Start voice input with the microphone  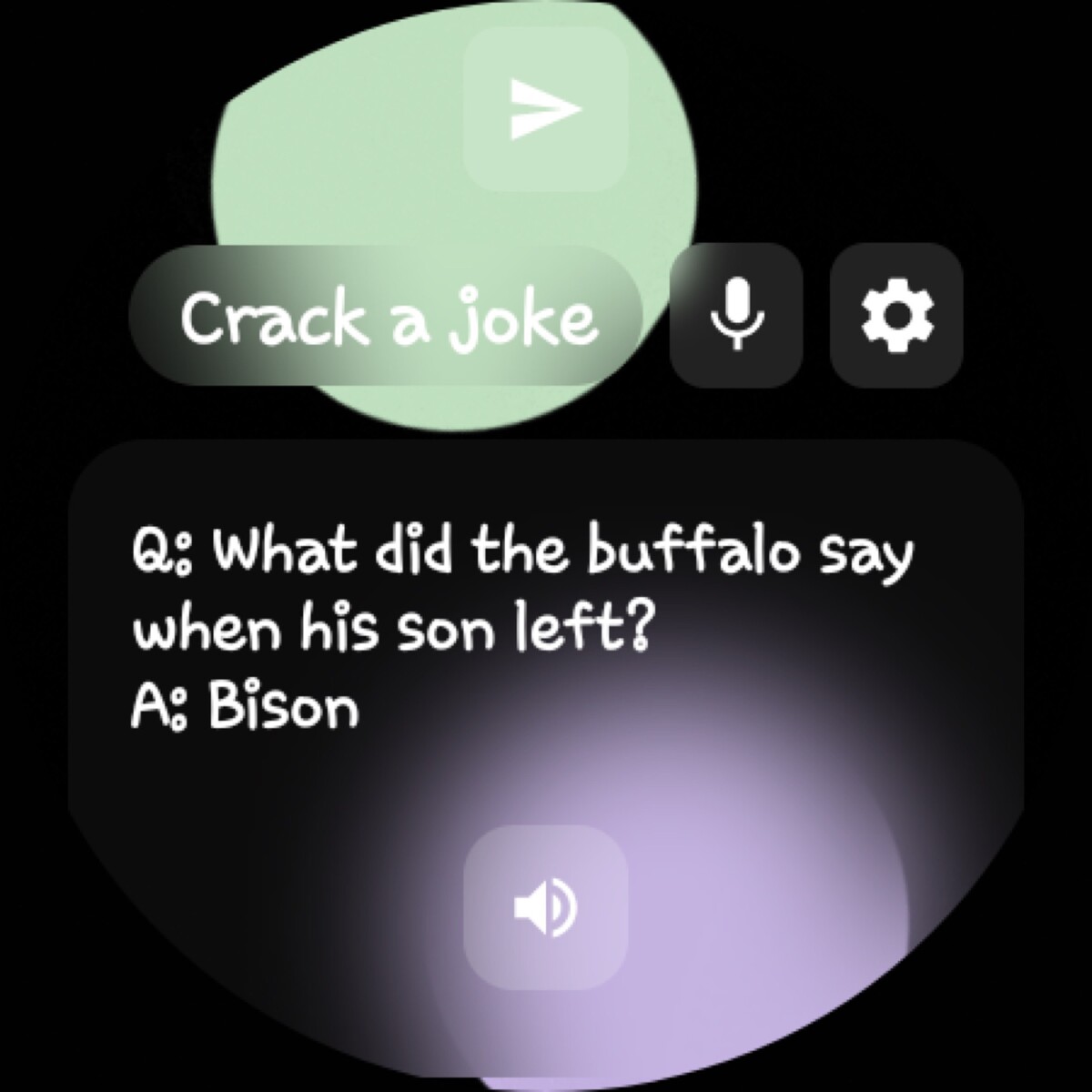(x=736, y=315)
